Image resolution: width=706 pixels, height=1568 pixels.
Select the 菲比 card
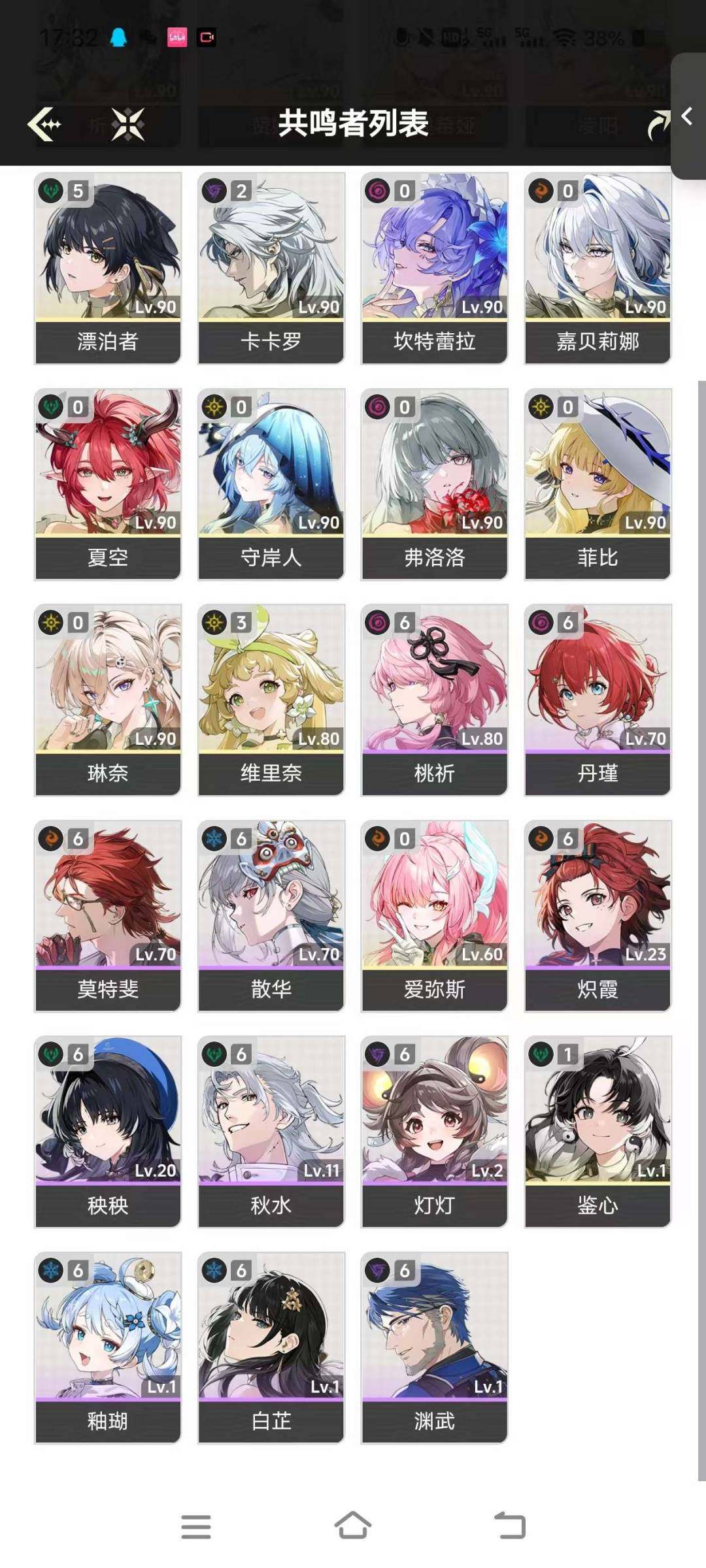pyautogui.click(x=597, y=484)
